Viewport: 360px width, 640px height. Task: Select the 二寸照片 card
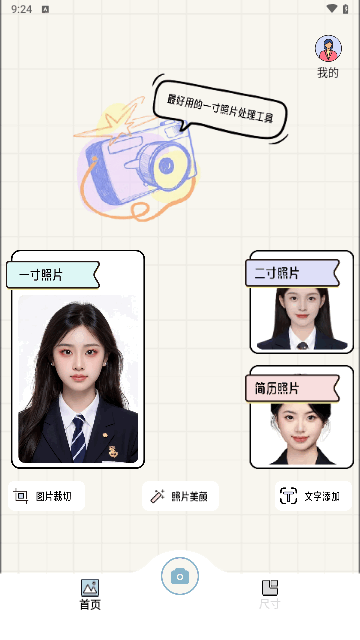click(x=301, y=302)
